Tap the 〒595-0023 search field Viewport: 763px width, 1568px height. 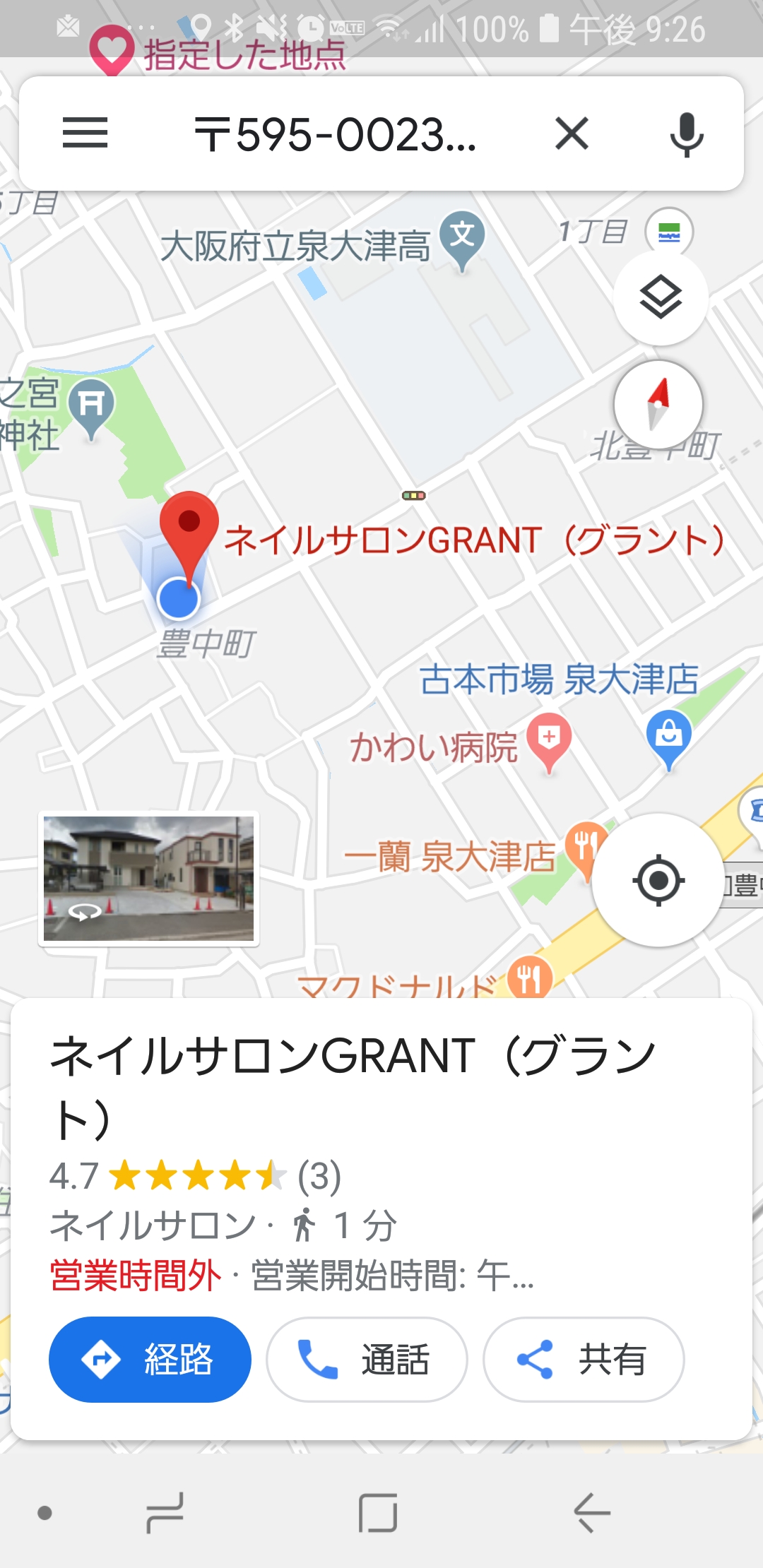(x=336, y=134)
